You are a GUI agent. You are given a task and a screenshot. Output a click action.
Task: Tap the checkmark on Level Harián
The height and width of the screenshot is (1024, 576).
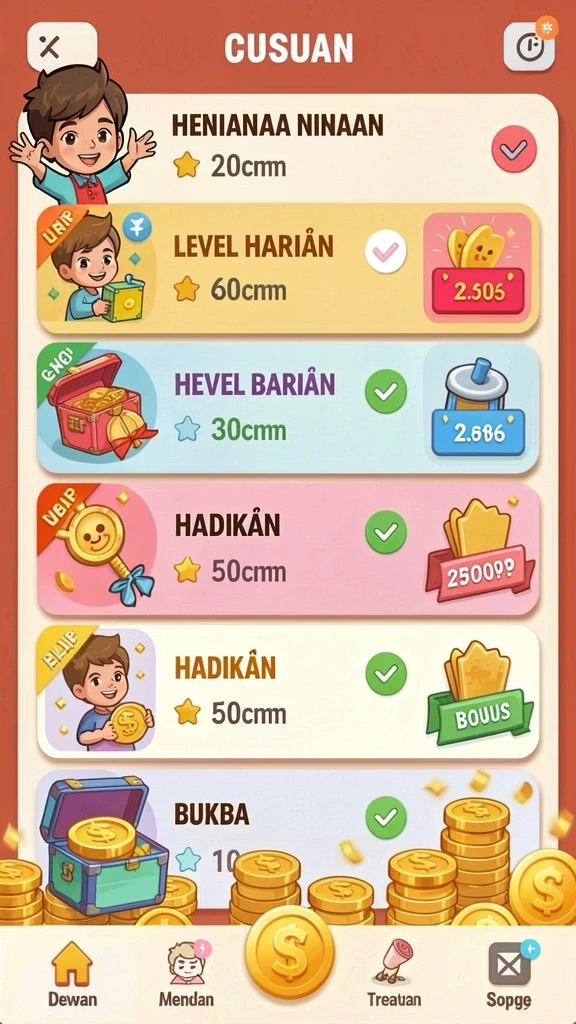coord(385,252)
